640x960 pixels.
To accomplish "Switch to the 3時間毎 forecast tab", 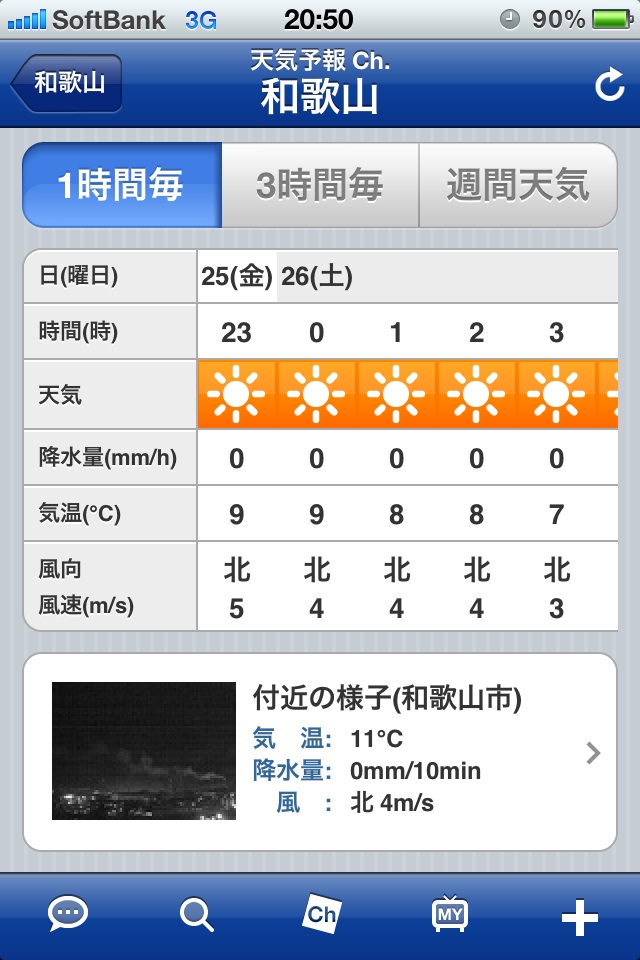I will (319, 185).
